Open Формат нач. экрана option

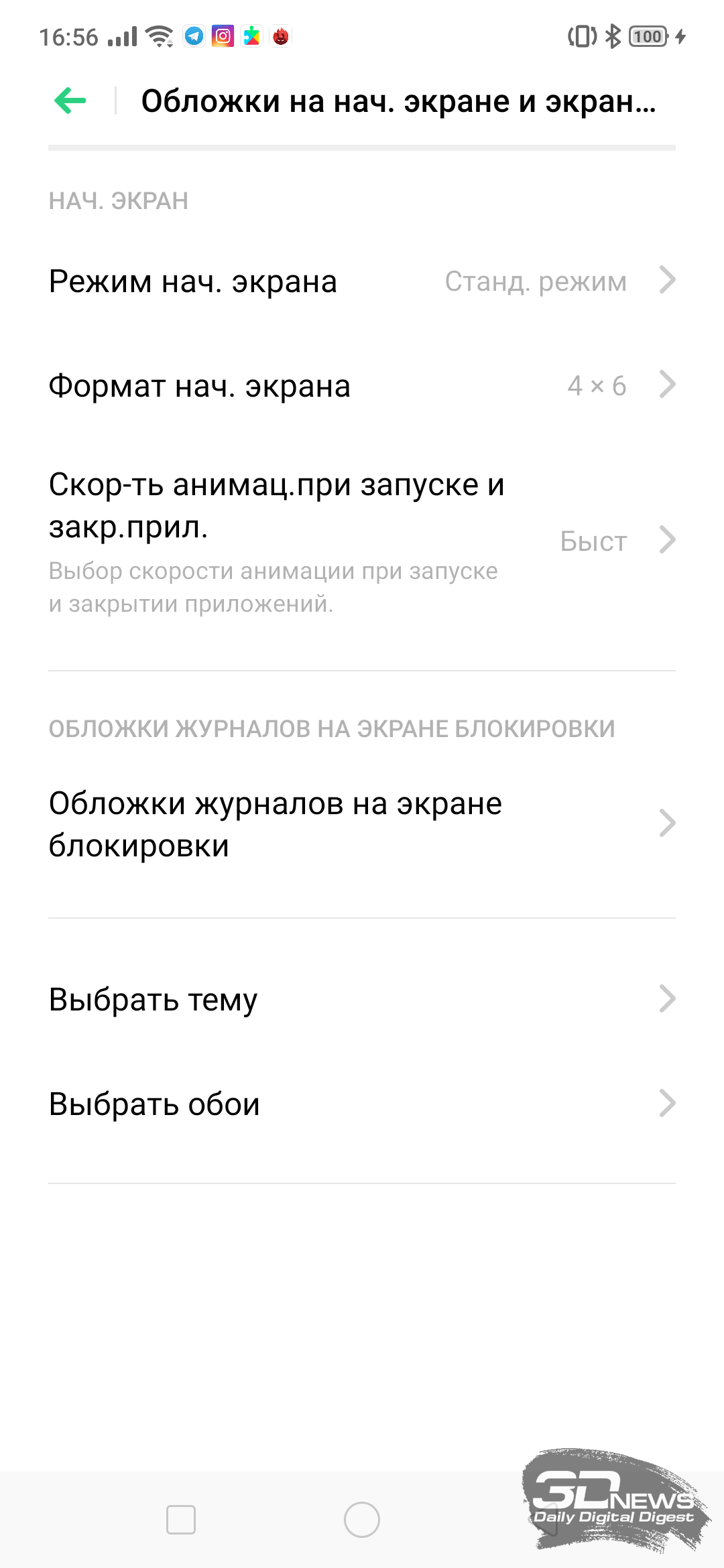(x=362, y=385)
